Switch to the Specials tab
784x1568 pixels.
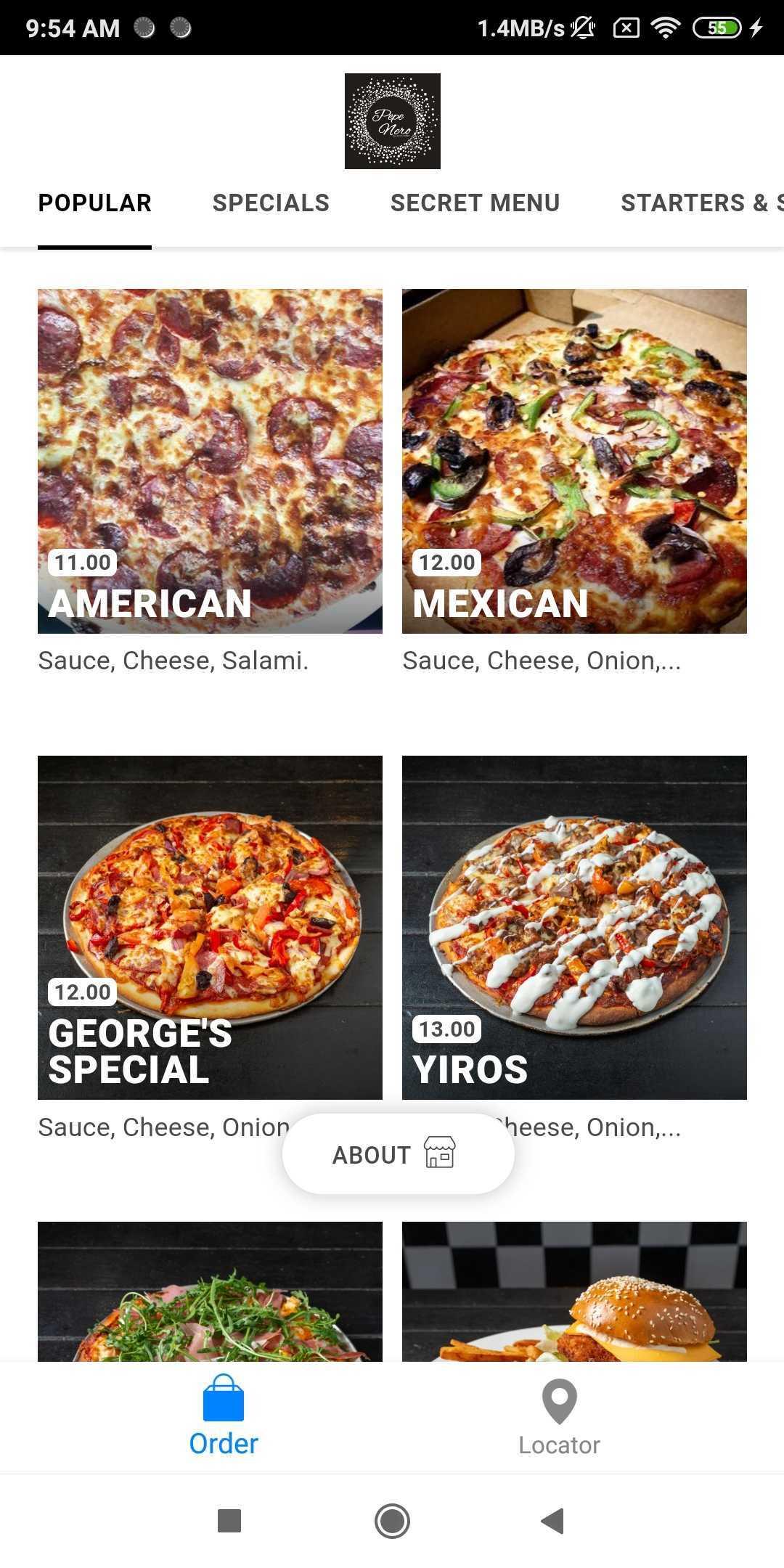[x=271, y=203]
